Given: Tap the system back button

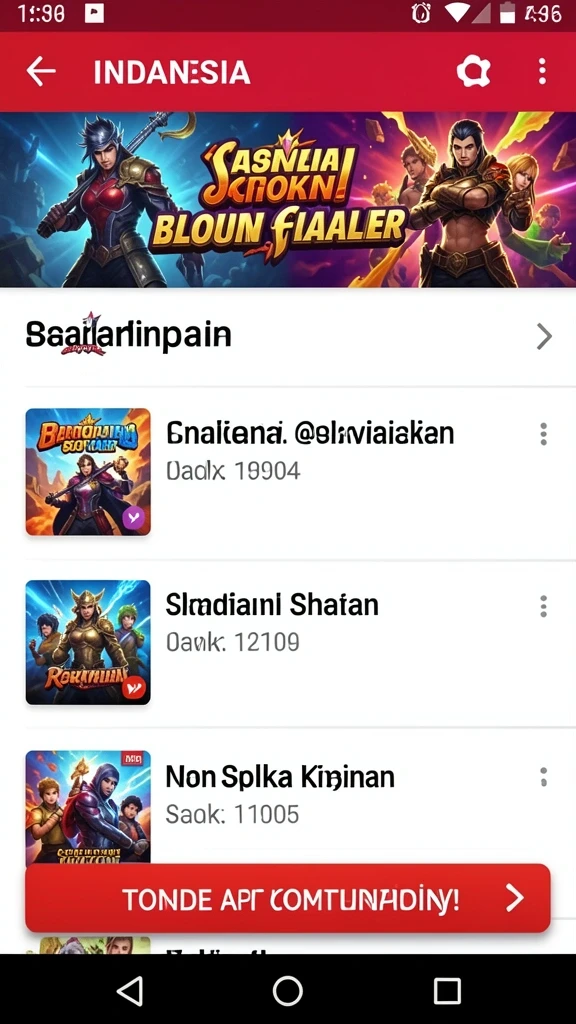Looking at the screenshot, I should (x=129, y=991).
